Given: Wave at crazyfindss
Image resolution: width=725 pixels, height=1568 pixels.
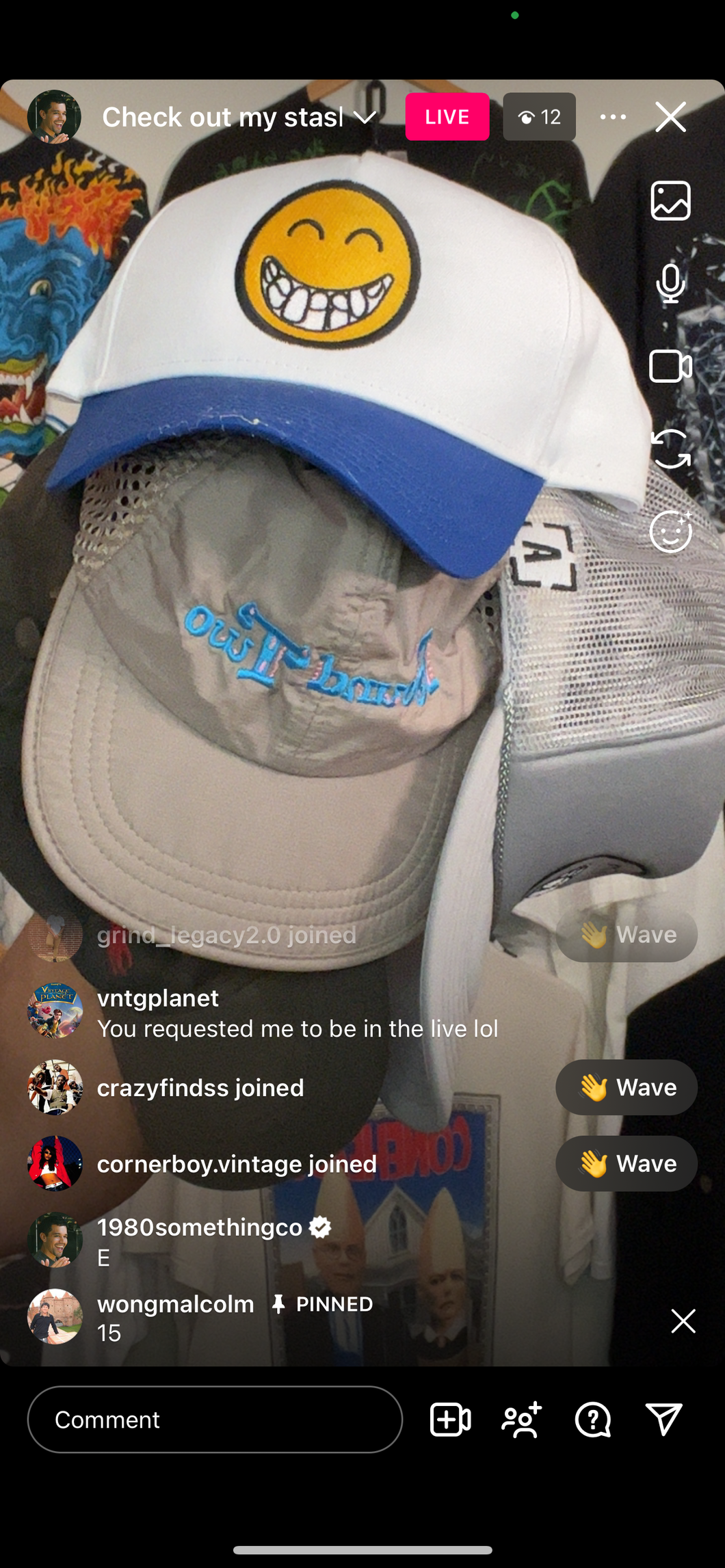Looking at the screenshot, I should (x=626, y=1087).
